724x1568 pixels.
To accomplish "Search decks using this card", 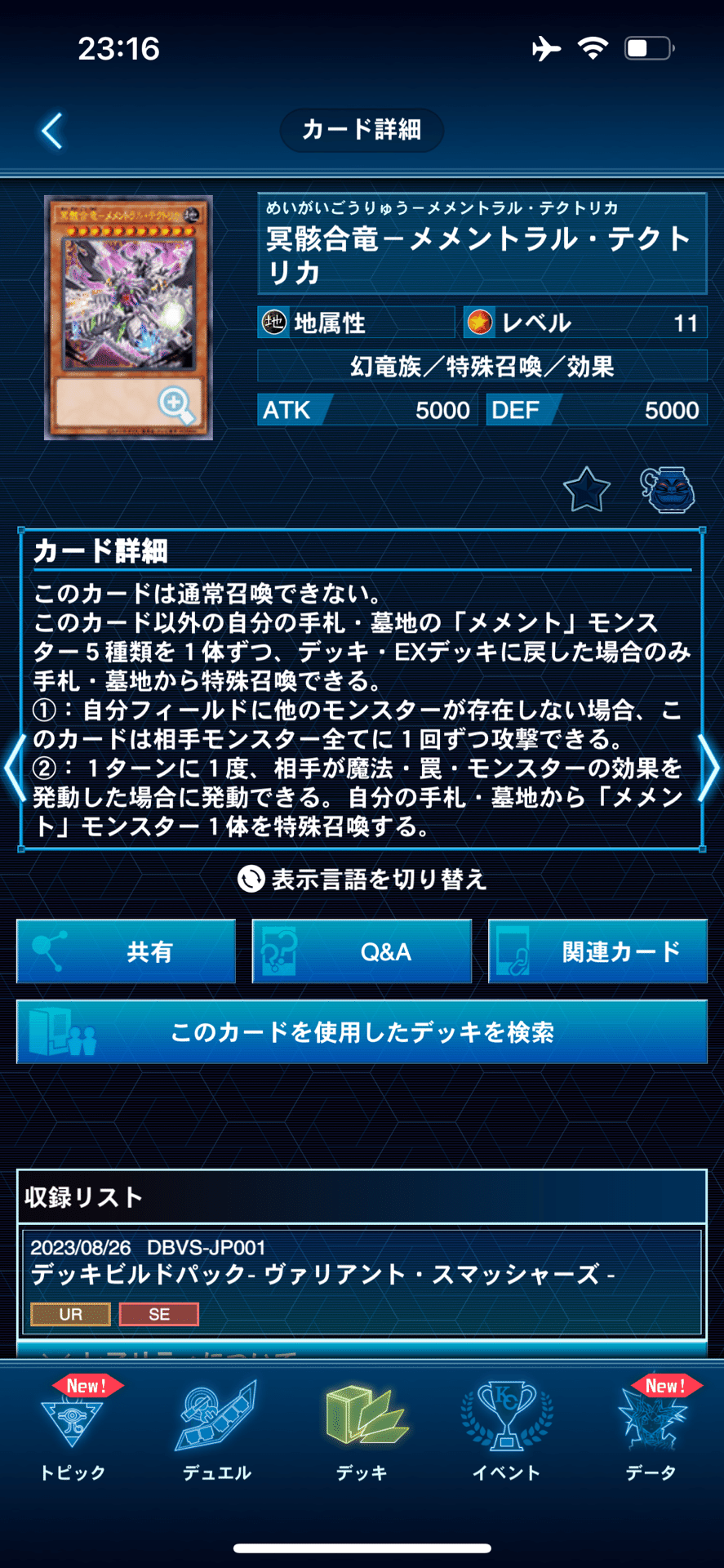I will pos(362,1032).
